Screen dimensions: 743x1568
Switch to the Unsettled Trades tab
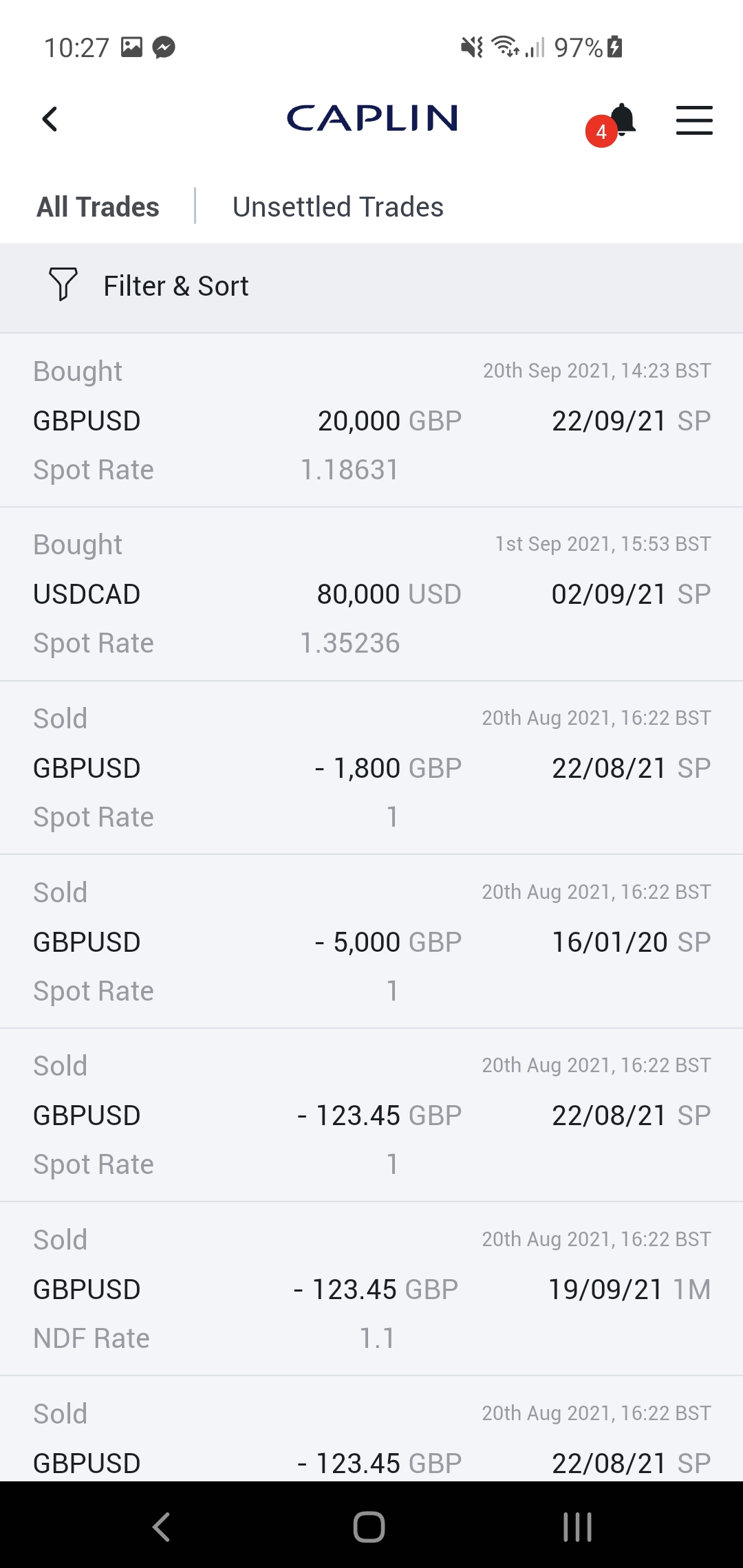pyautogui.click(x=338, y=207)
